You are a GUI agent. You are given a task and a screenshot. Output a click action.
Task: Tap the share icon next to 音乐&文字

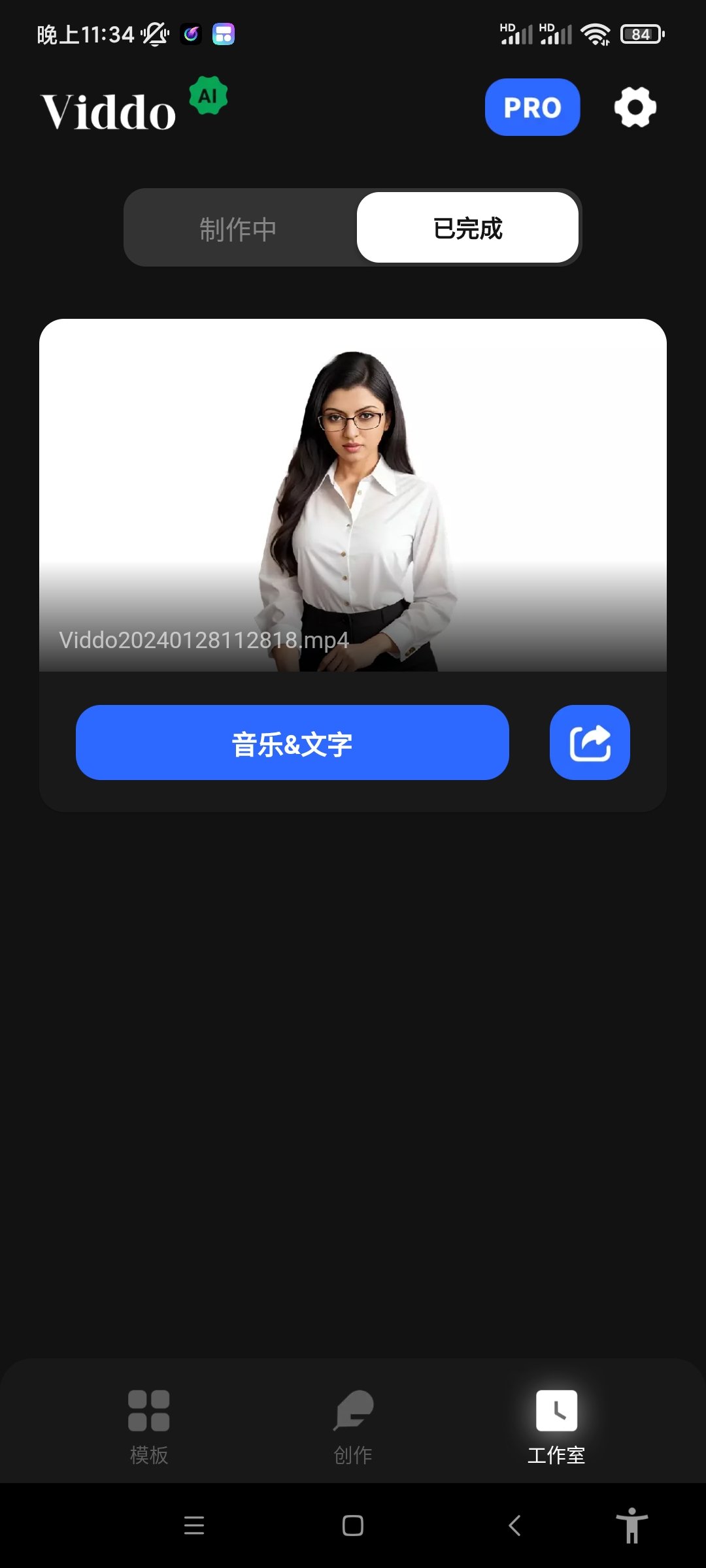click(x=588, y=742)
